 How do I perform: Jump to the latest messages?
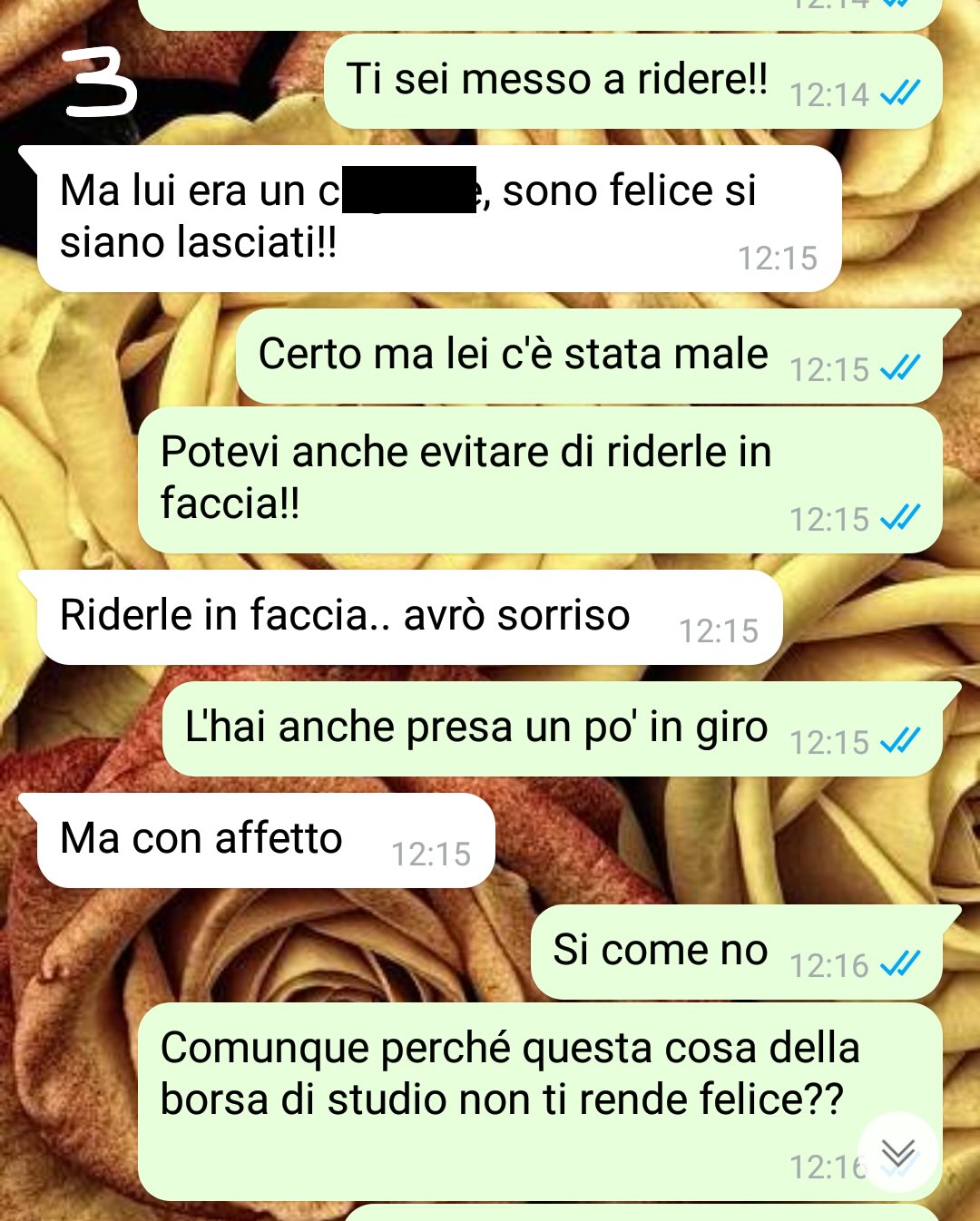click(x=897, y=1152)
